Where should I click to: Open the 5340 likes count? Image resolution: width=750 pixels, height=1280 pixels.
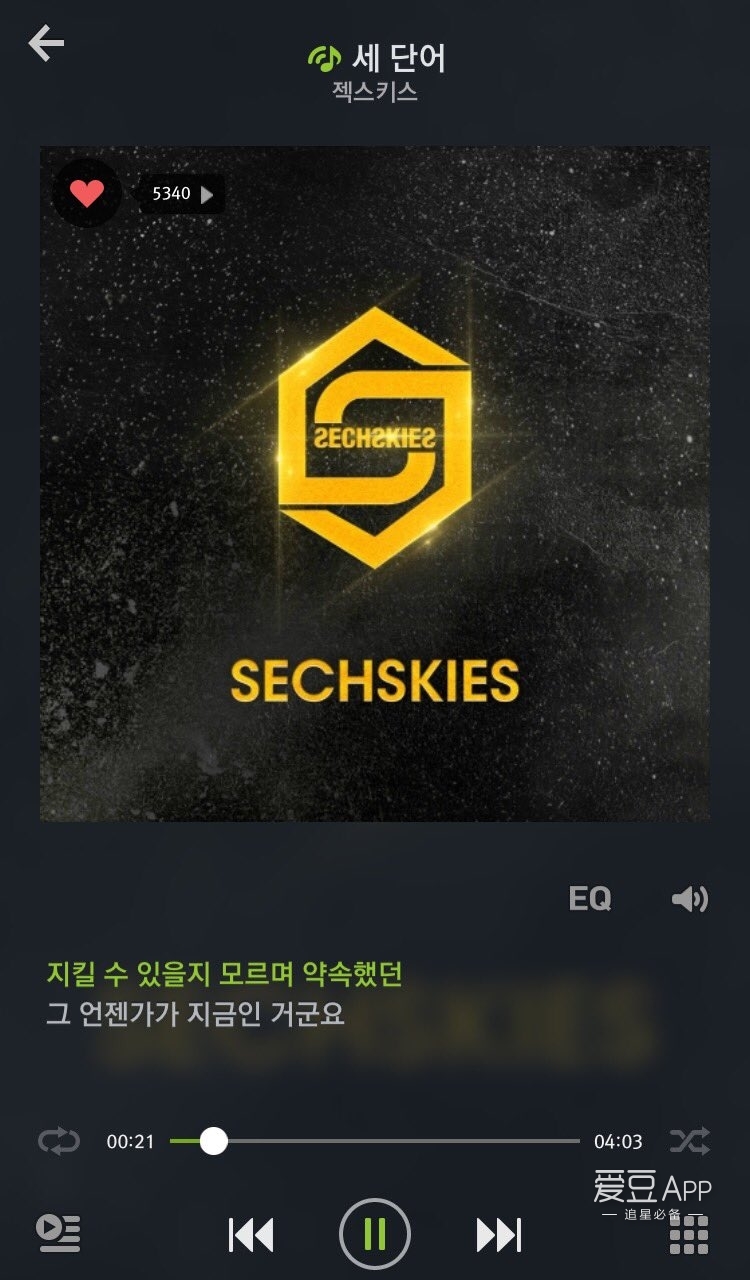click(180, 194)
